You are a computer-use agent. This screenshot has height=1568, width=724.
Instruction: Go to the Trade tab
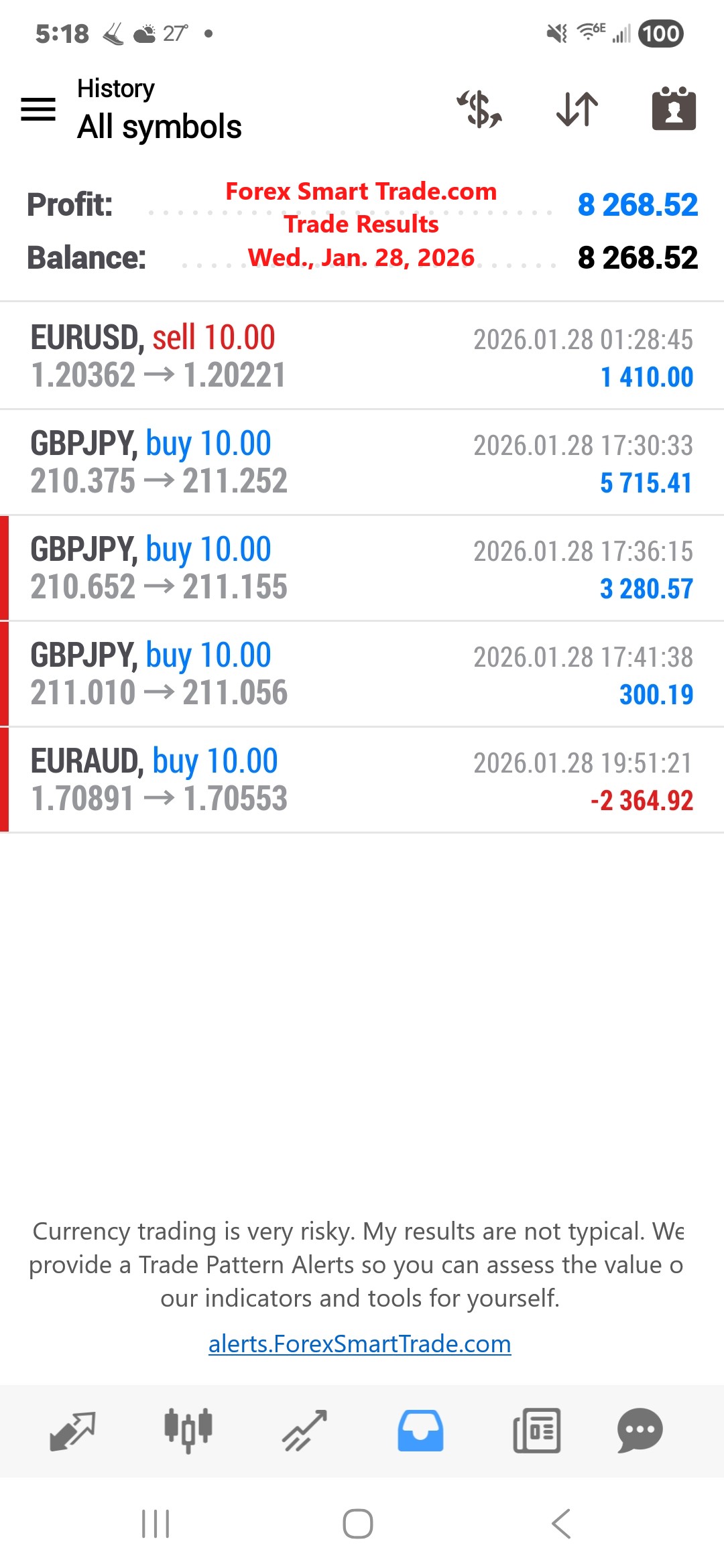coord(304,1431)
